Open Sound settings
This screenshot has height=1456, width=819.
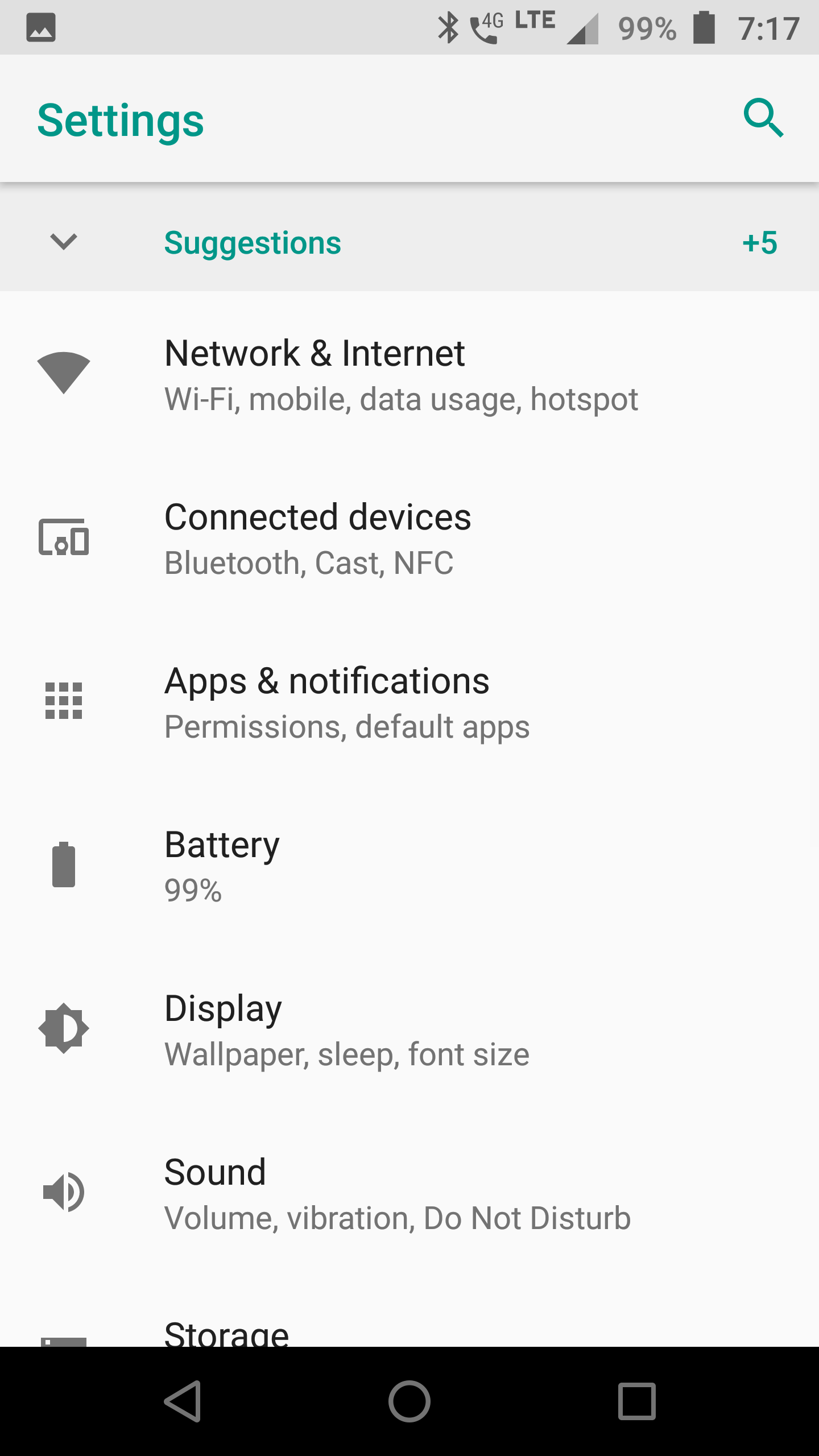[409, 1193]
